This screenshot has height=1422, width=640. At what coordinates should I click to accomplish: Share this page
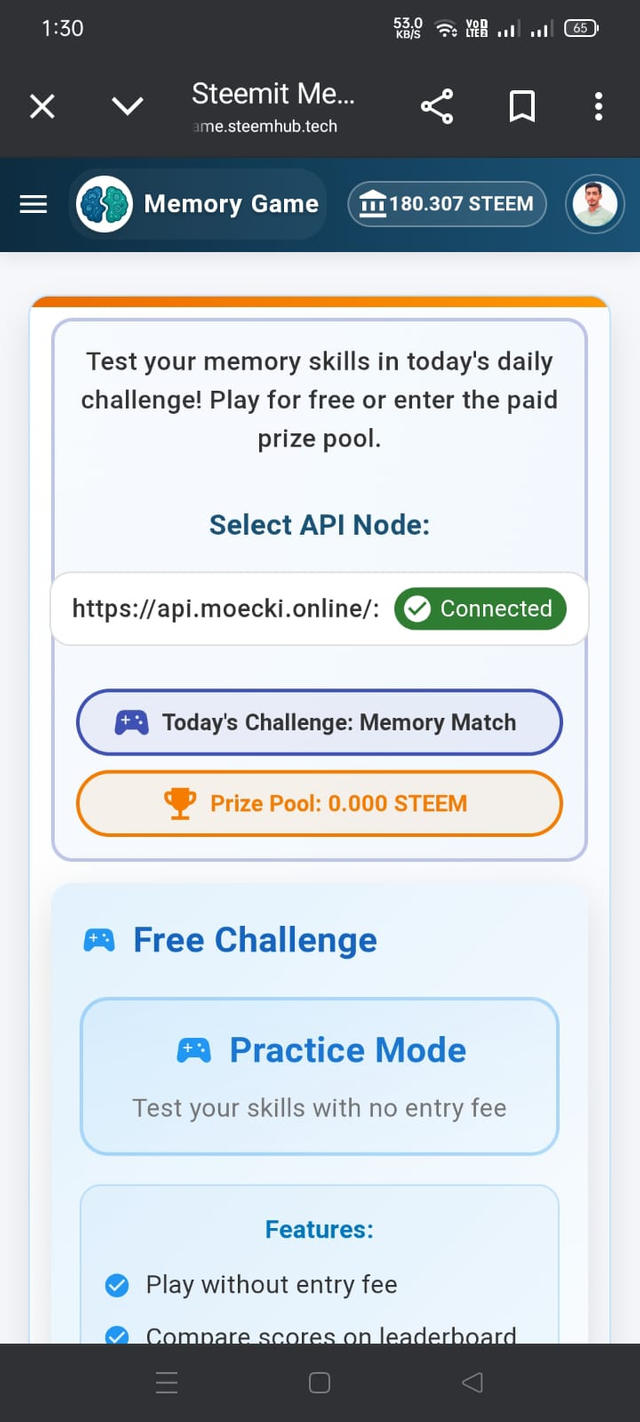tap(437, 106)
